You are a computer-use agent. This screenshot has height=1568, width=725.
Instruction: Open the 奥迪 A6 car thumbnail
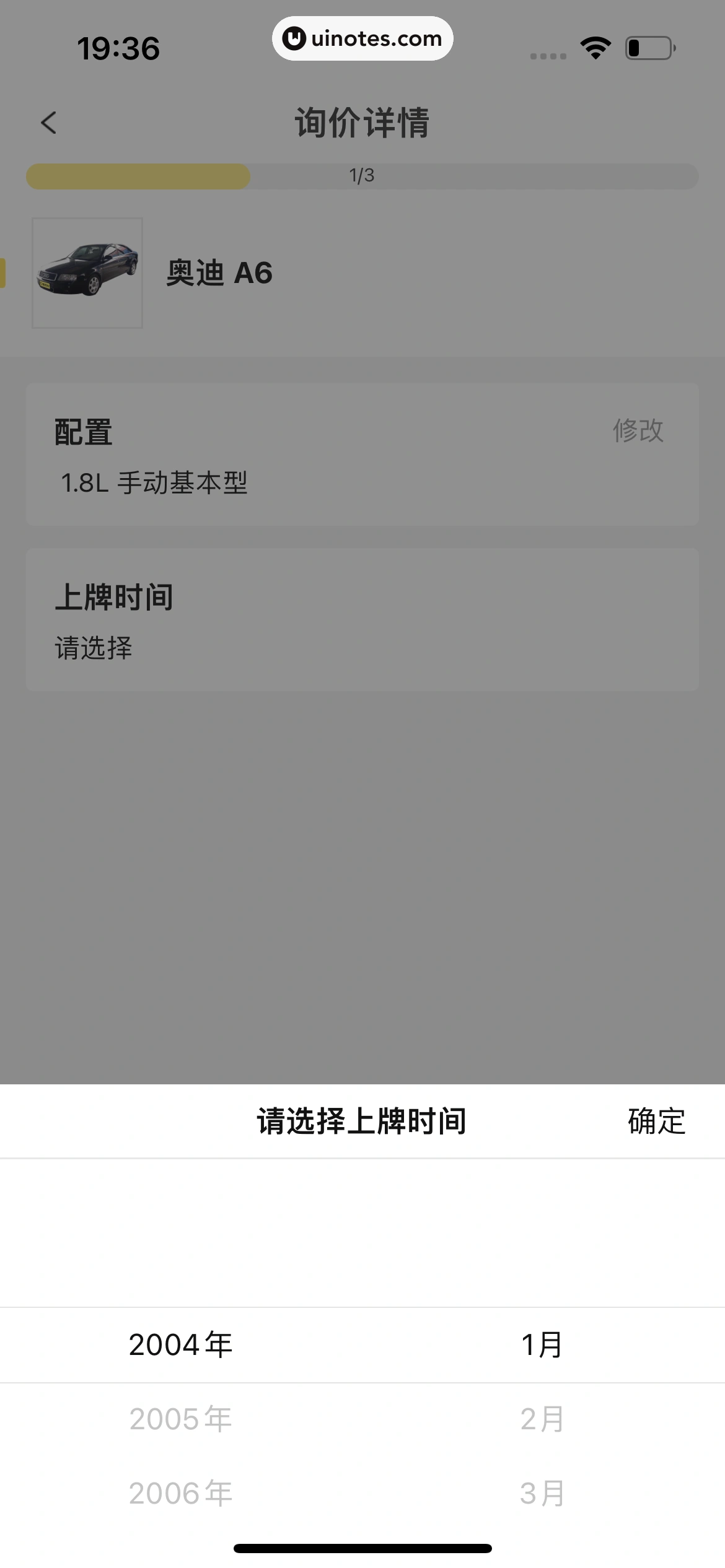click(x=87, y=273)
